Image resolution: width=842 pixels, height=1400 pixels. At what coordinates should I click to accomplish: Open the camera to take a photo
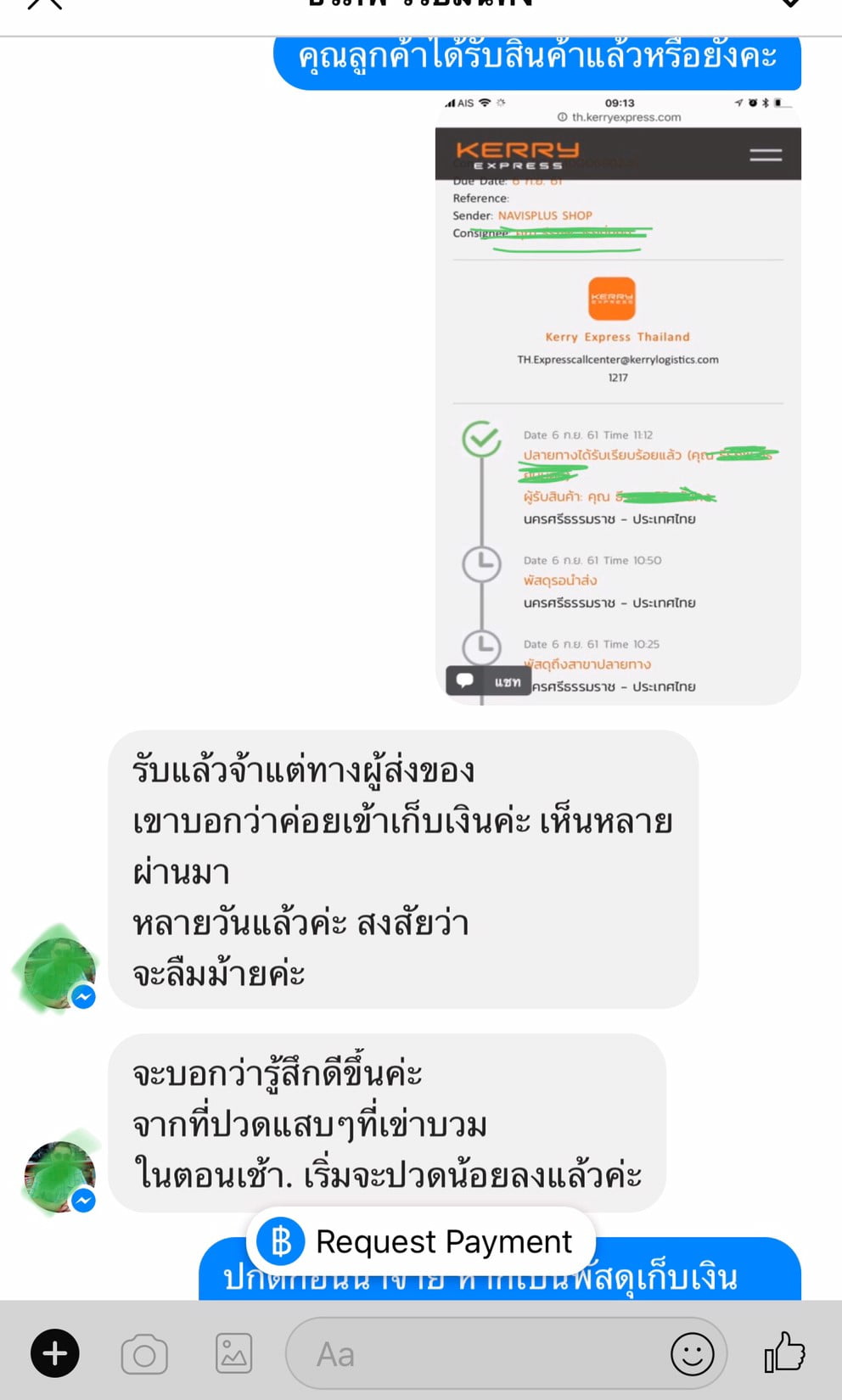tap(144, 1354)
